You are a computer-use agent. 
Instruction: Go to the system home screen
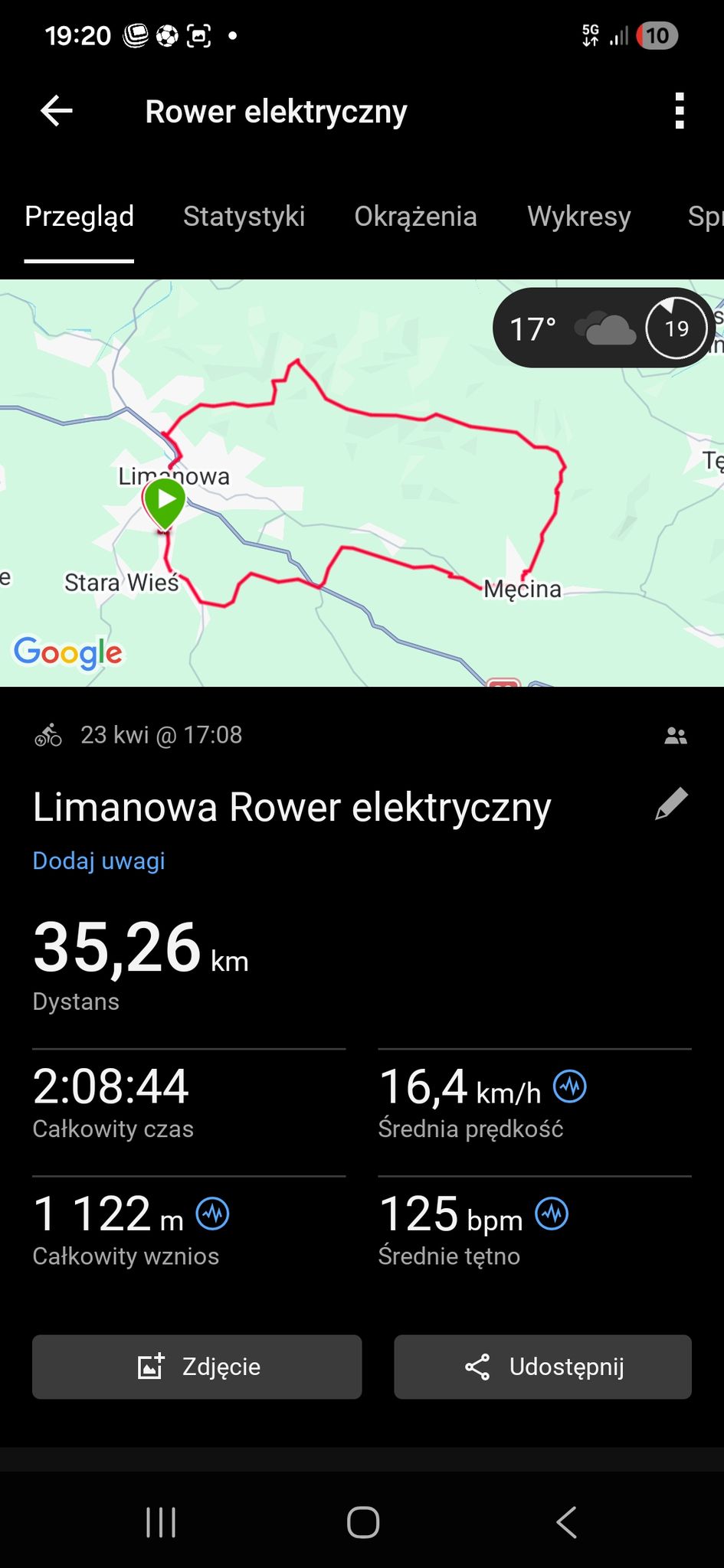[362, 1522]
